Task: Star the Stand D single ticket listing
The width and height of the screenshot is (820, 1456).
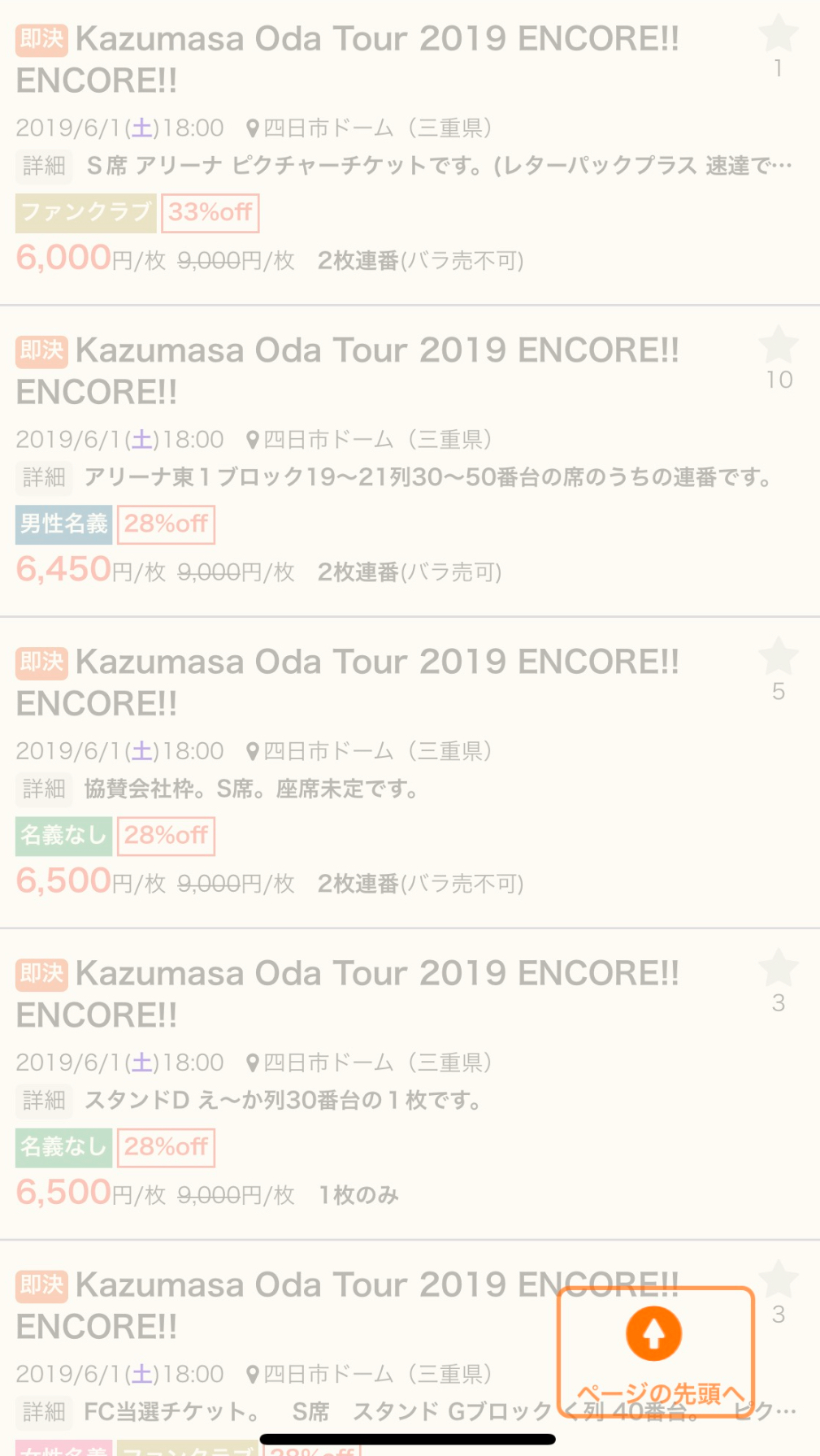Action: pos(778,968)
